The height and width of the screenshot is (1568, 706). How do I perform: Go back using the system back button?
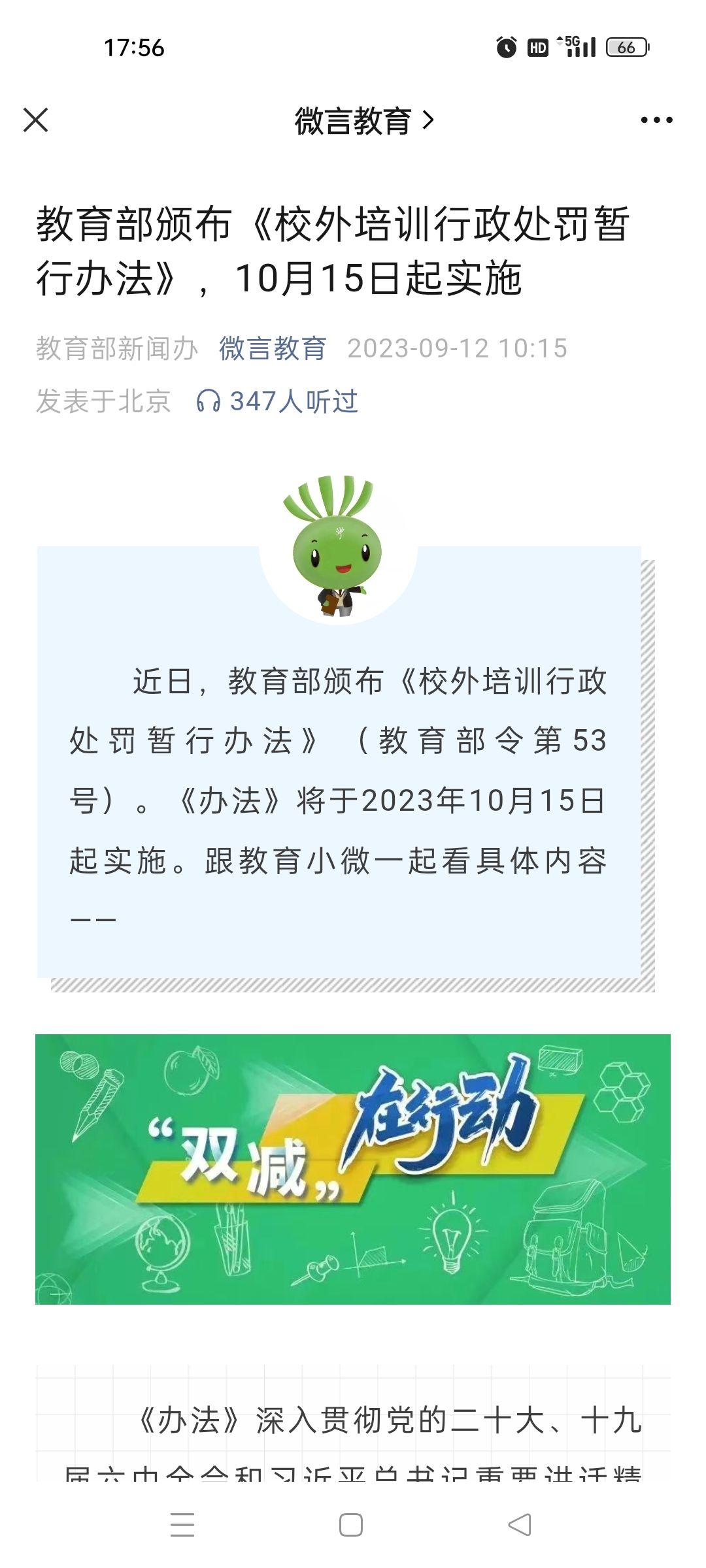520,1525
